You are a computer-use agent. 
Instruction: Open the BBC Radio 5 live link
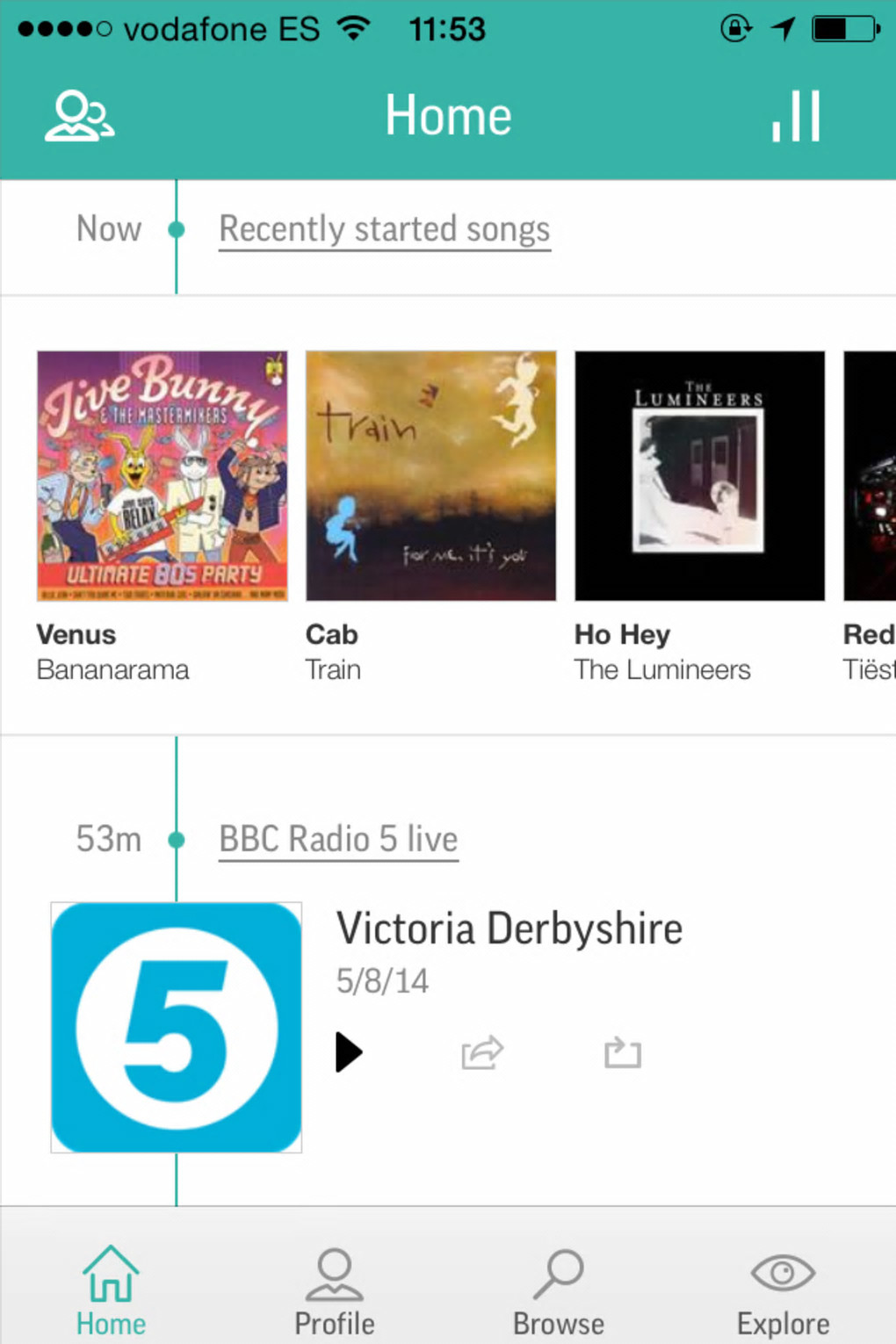(338, 840)
